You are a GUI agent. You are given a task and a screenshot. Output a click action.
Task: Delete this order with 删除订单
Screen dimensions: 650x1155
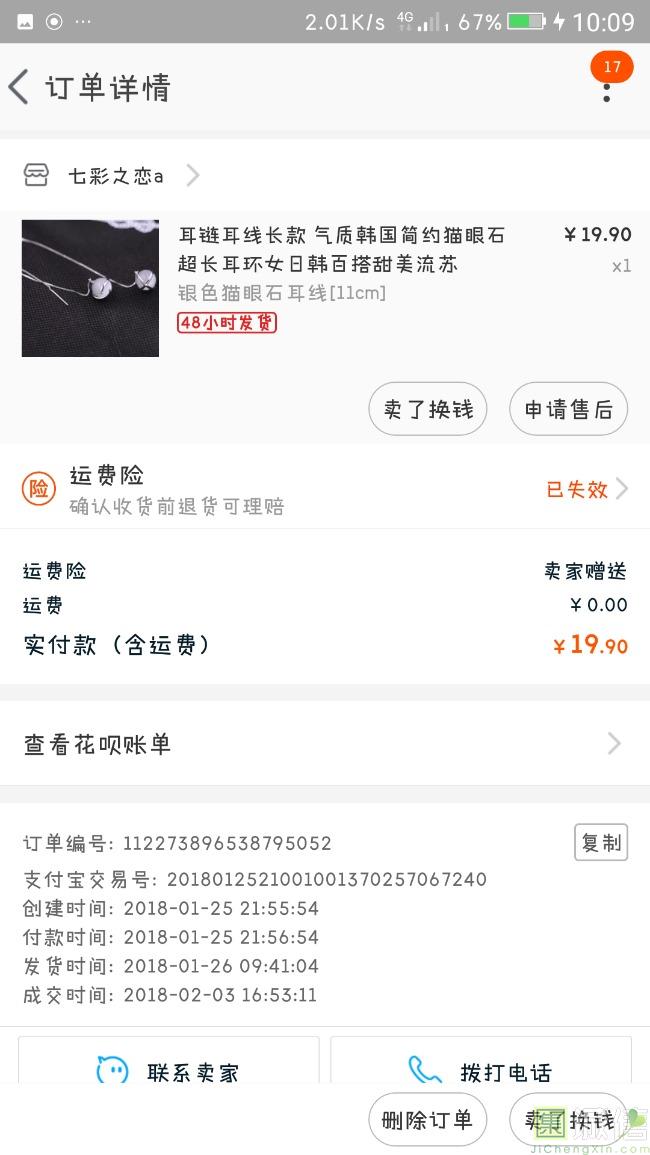click(427, 1120)
